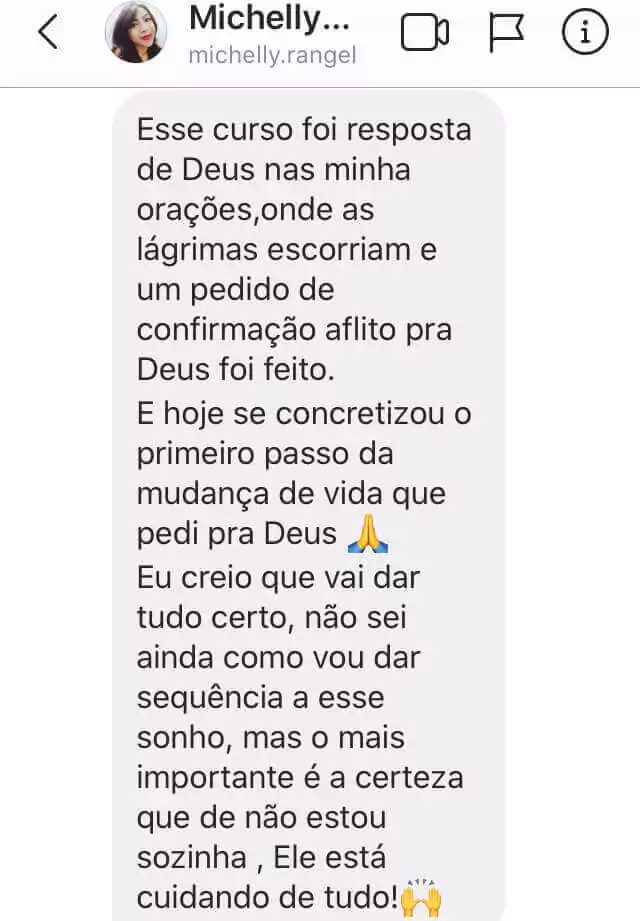Open conversation details info
The height and width of the screenshot is (921, 640).
click(585, 34)
